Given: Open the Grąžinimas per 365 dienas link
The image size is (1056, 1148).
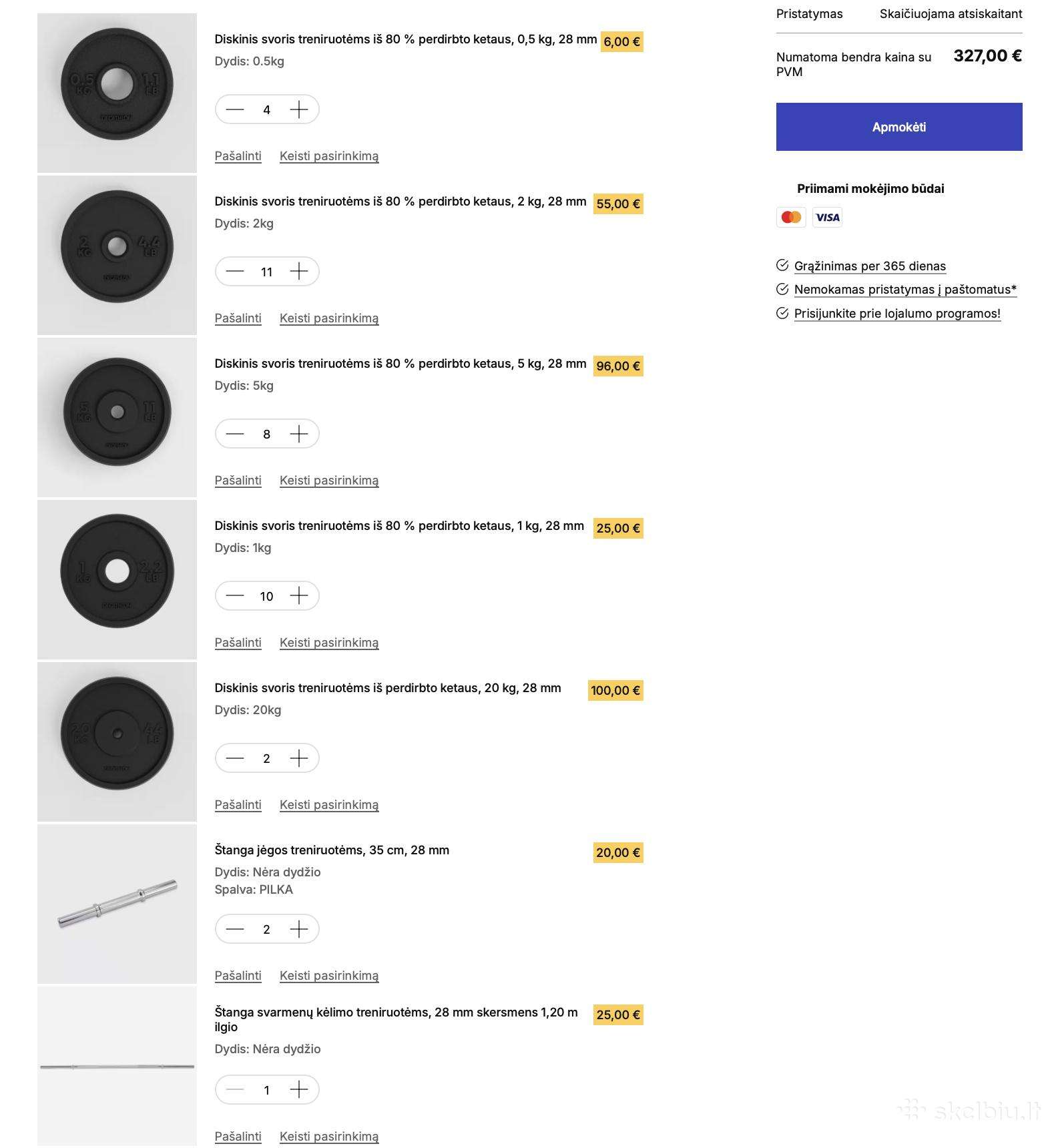Looking at the screenshot, I should coord(870,266).
